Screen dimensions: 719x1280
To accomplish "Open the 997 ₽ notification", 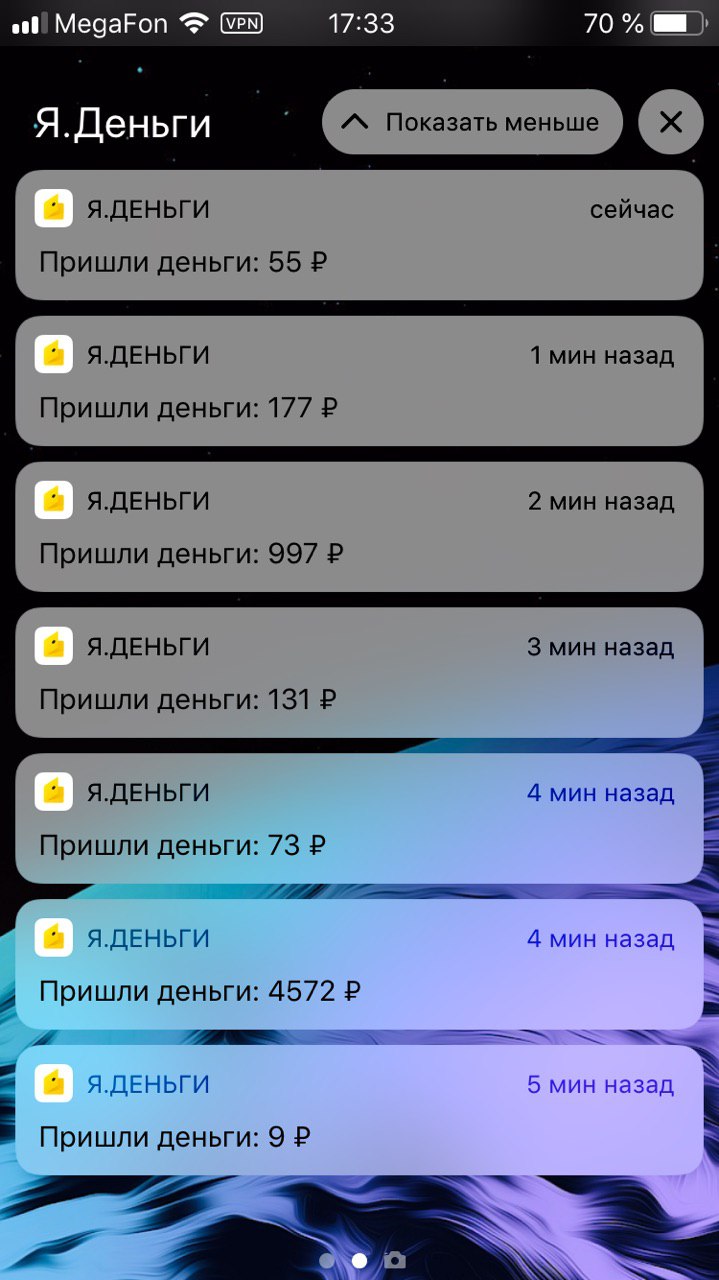I will [359, 527].
